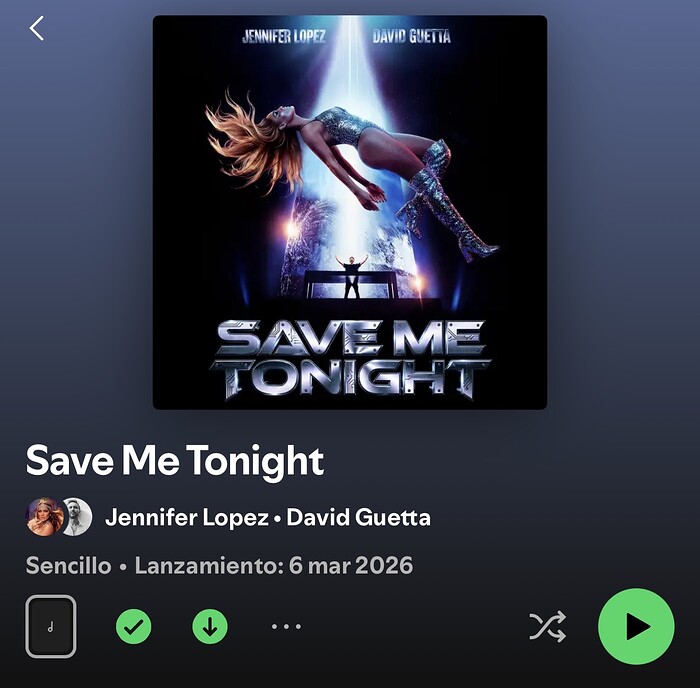Tap the green saved-to-library checkmark
This screenshot has width=700, height=688.
click(x=133, y=627)
